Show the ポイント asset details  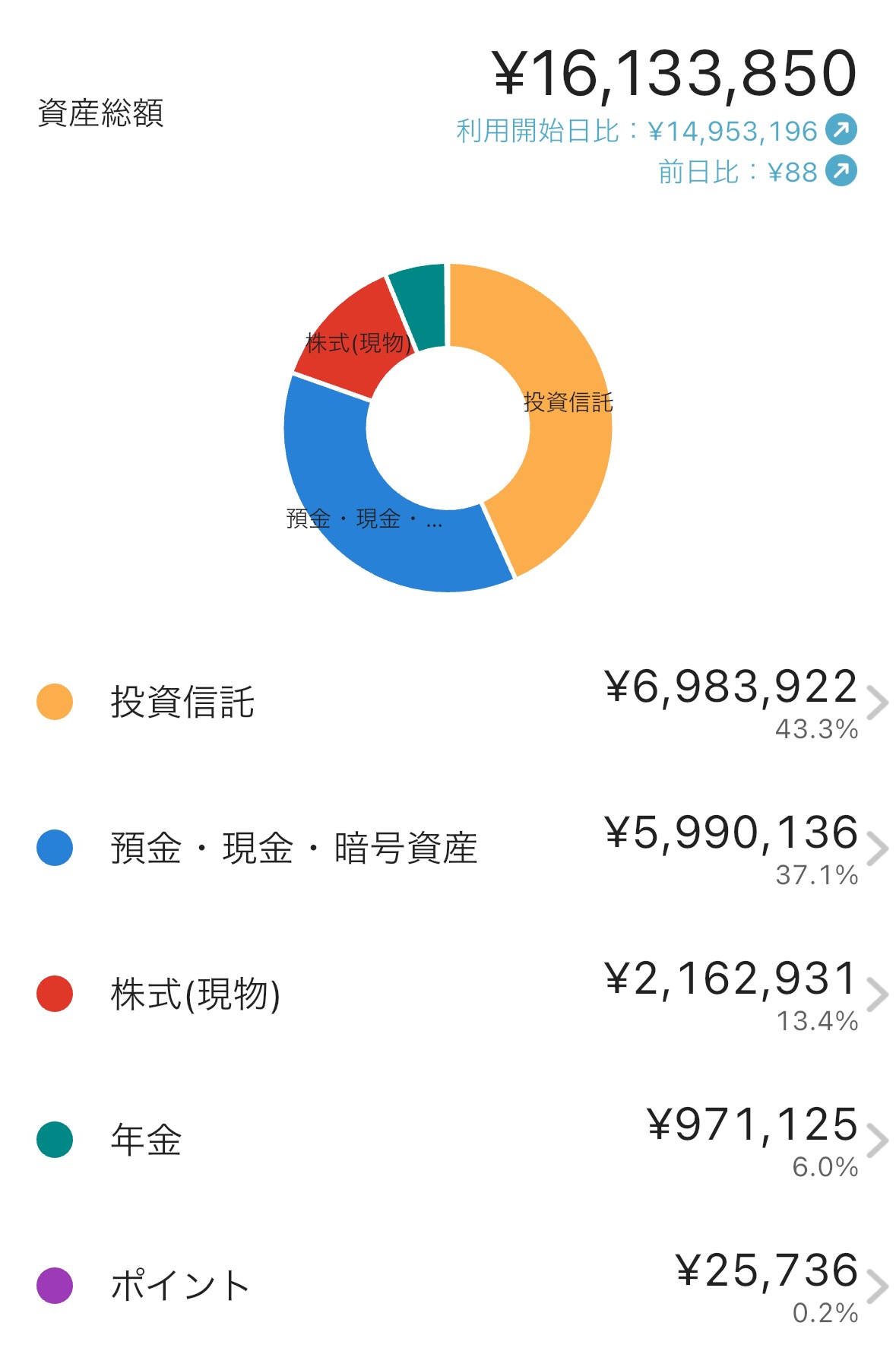[448, 1286]
